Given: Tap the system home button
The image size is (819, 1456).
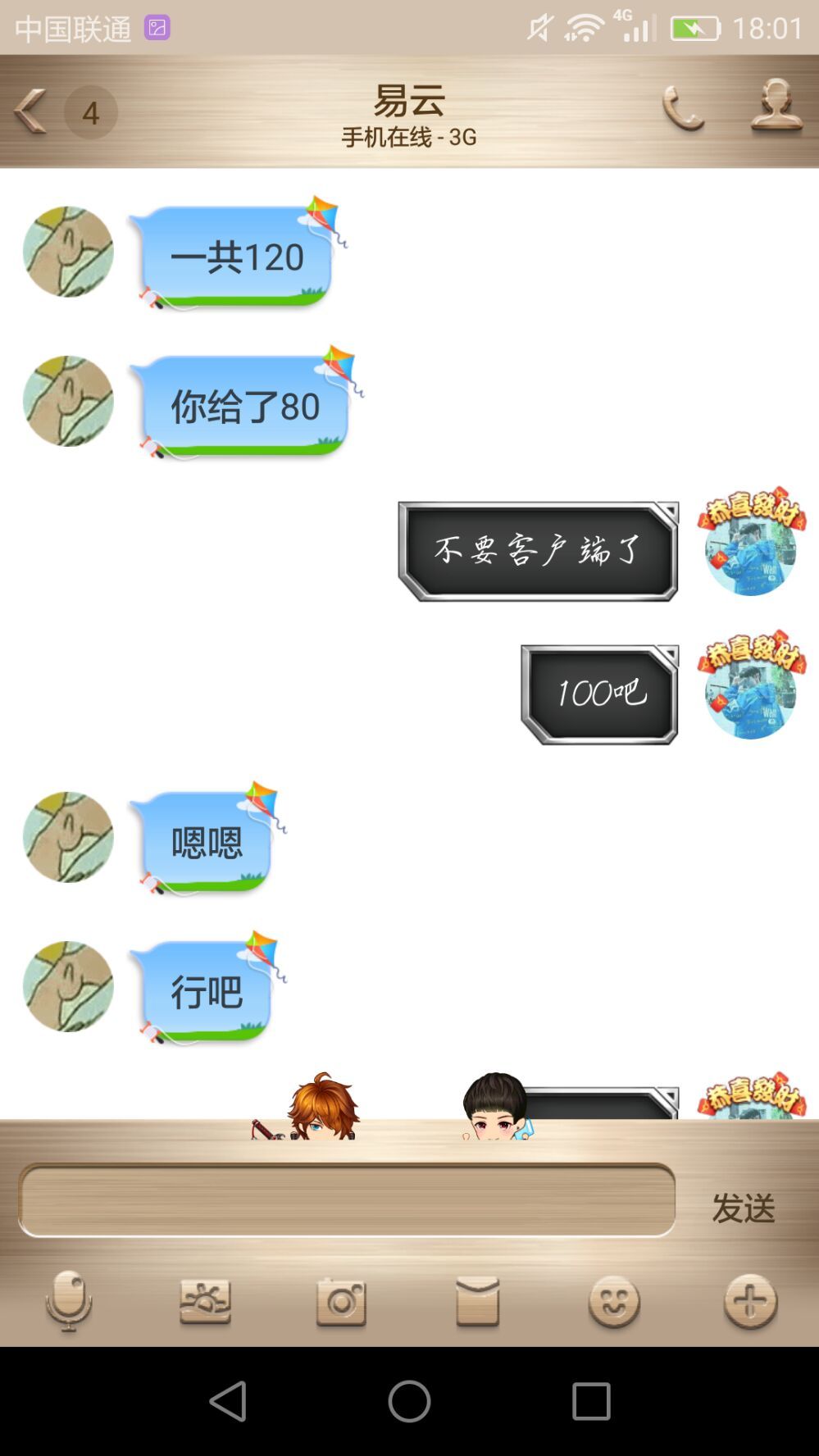Looking at the screenshot, I should tap(409, 1400).
